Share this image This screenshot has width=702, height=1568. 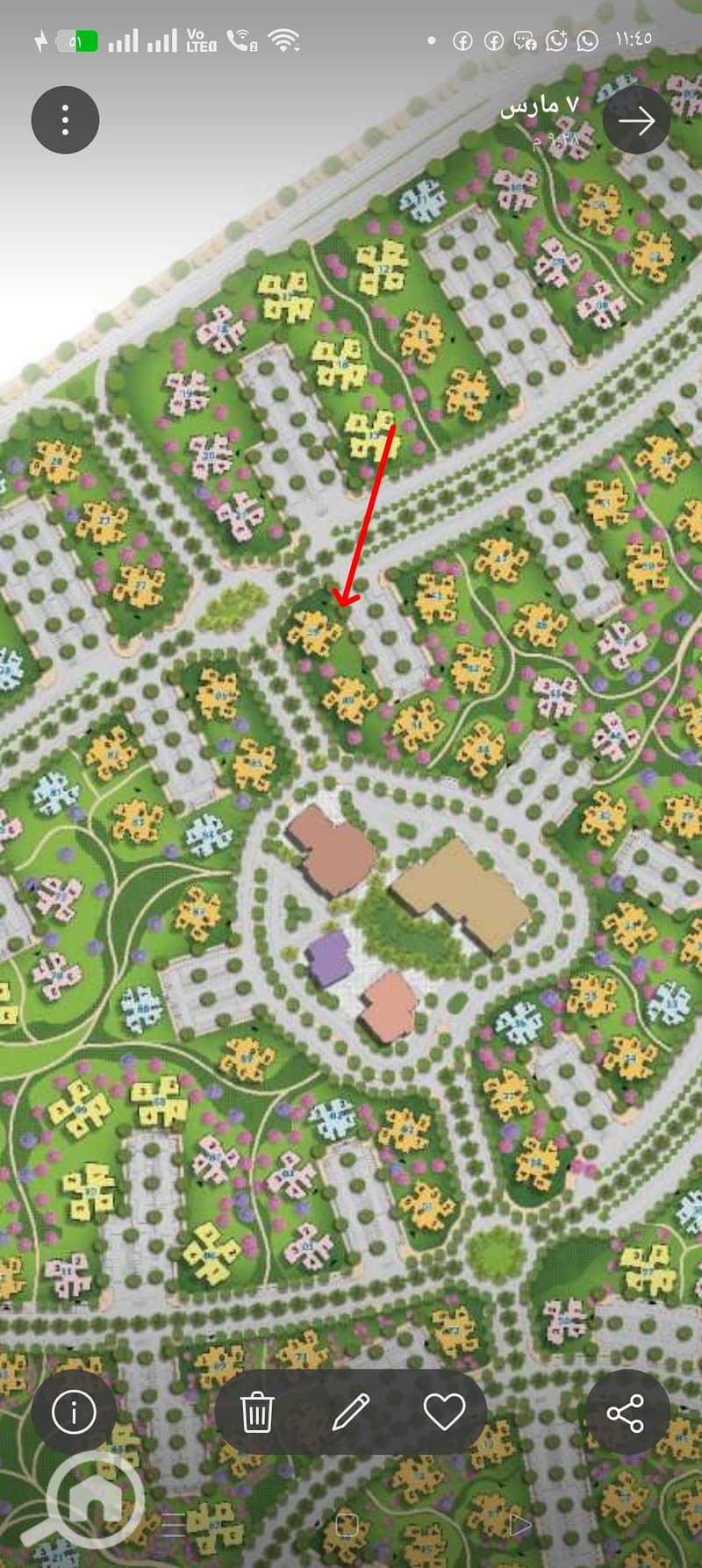pos(627,1413)
